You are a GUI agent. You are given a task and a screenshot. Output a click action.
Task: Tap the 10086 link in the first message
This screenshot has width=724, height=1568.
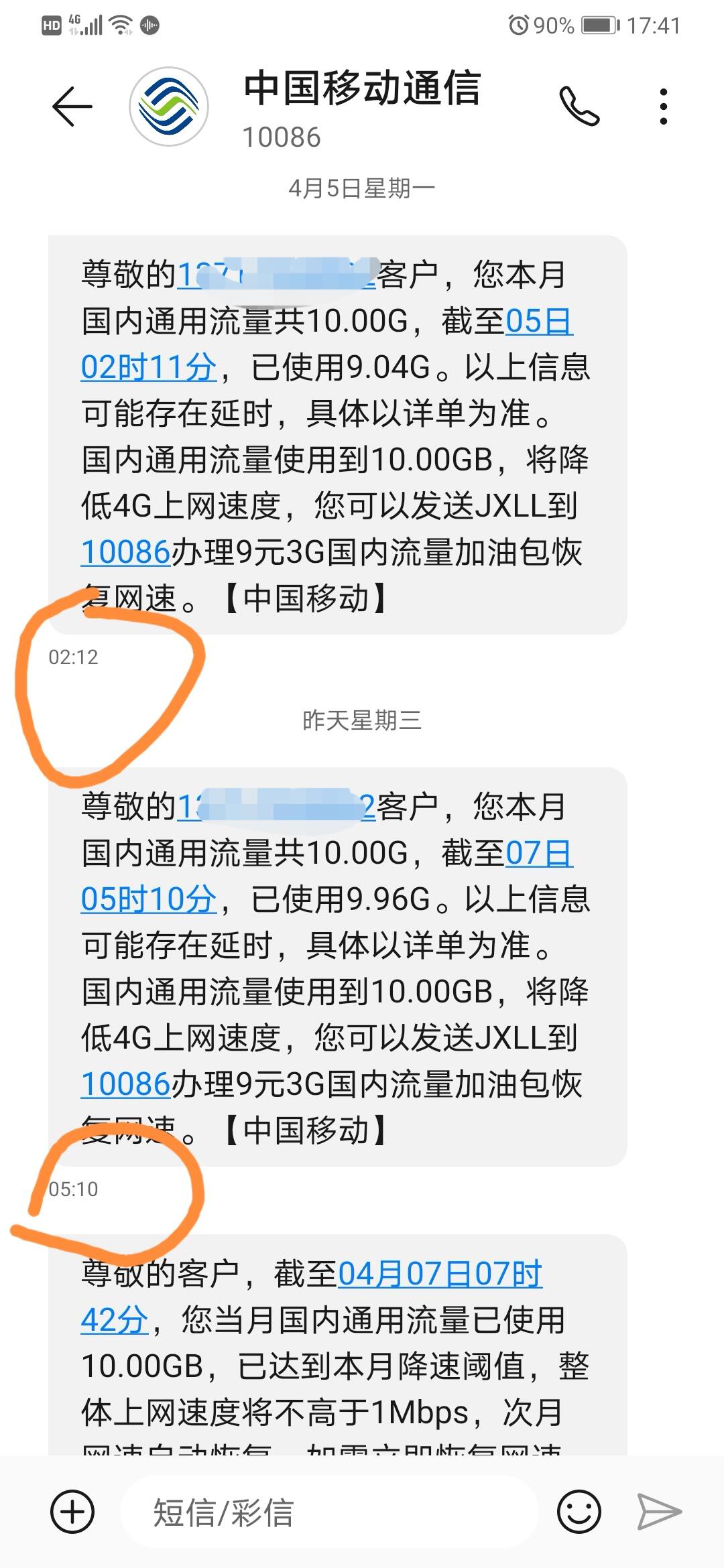point(125,553)
